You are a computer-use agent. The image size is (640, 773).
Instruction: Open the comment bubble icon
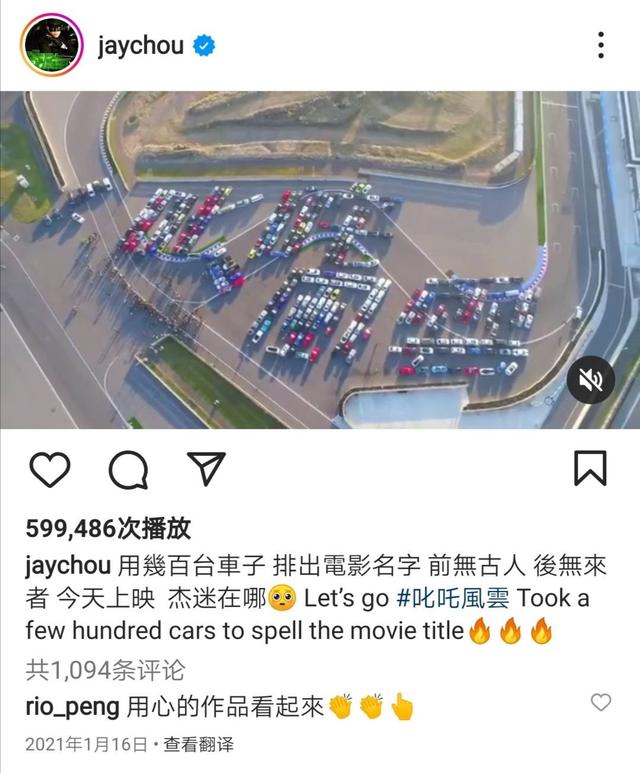pos(128,469)
